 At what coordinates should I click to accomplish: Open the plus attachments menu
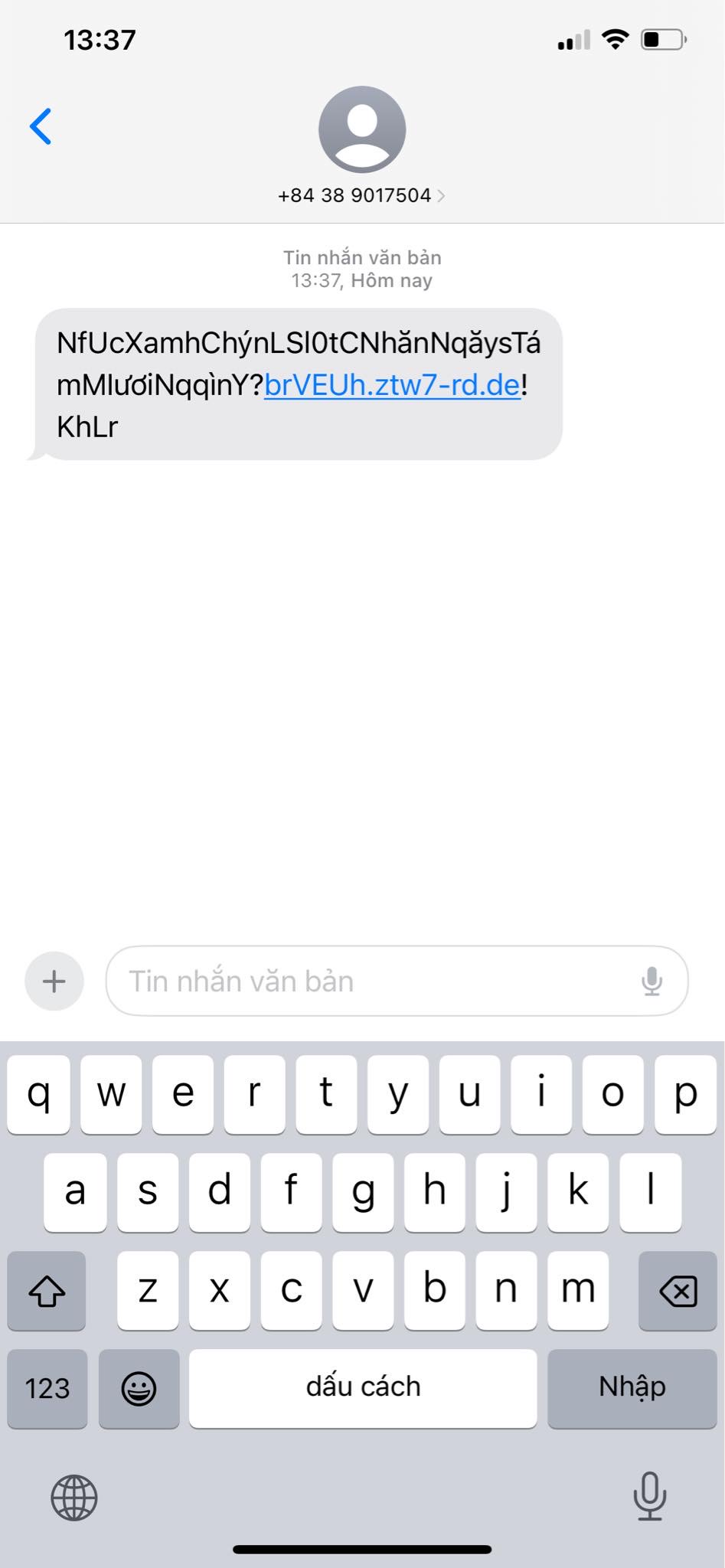54,981
